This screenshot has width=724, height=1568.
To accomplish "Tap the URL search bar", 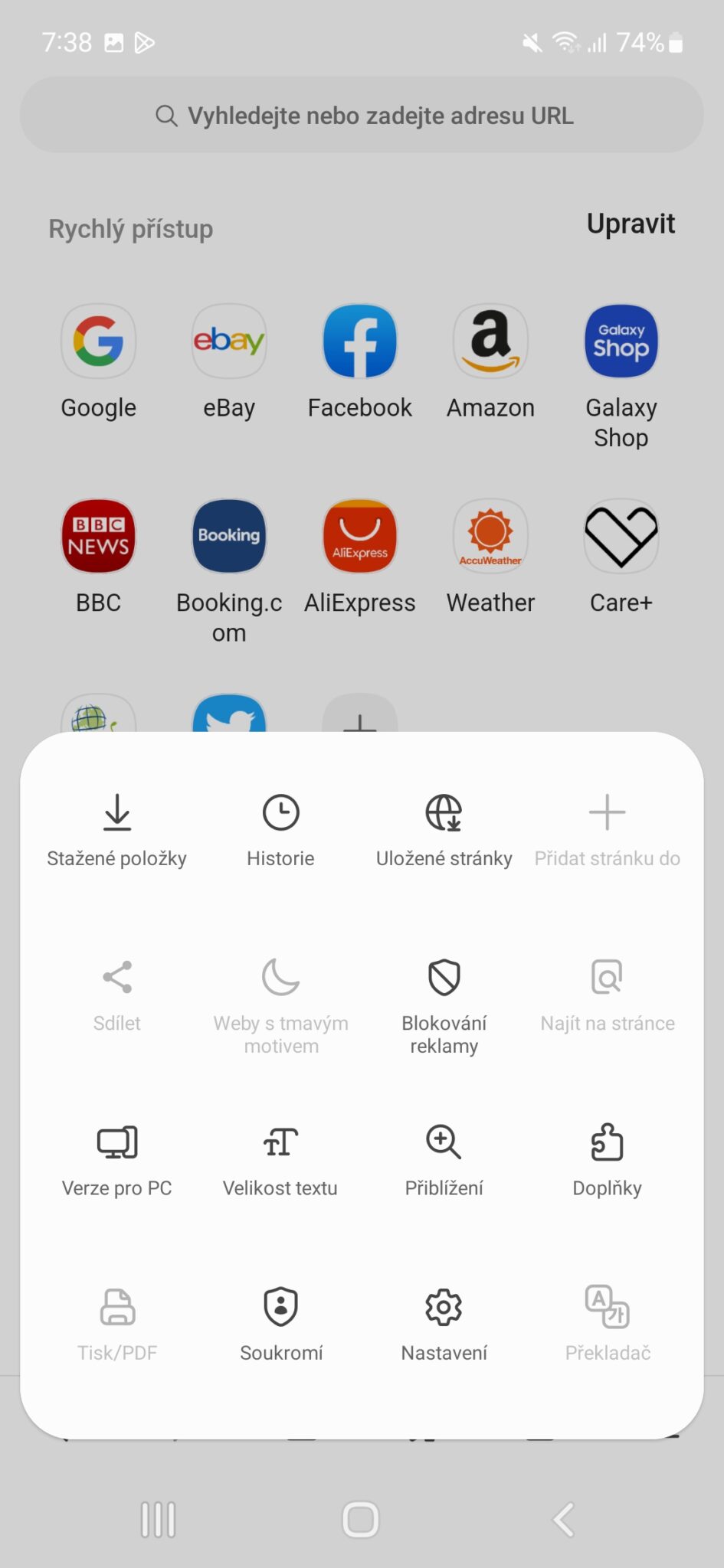I will (362, 115).
